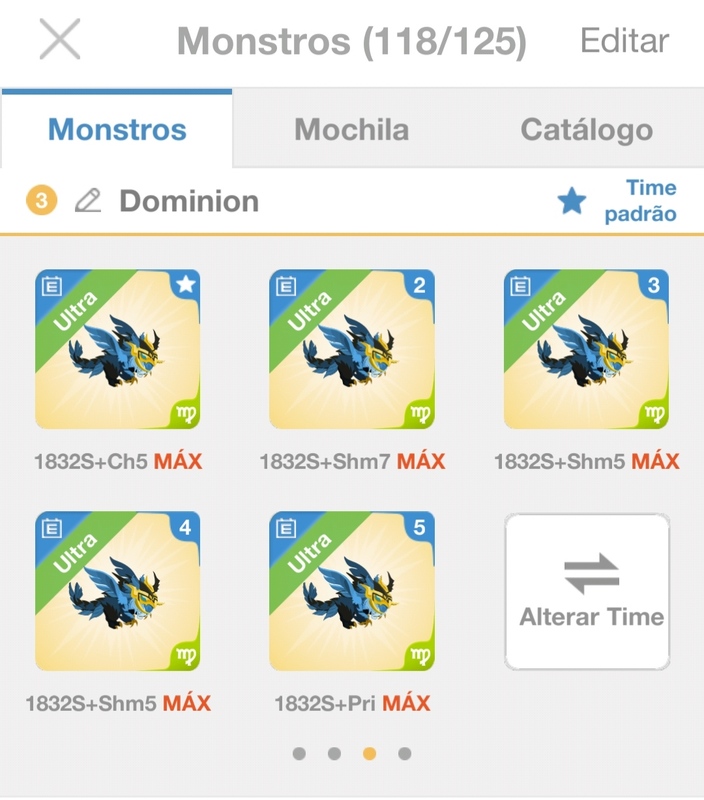
Task: Tap the Alterar Time button
Action: pyautogui.click(x=588, y=591)
